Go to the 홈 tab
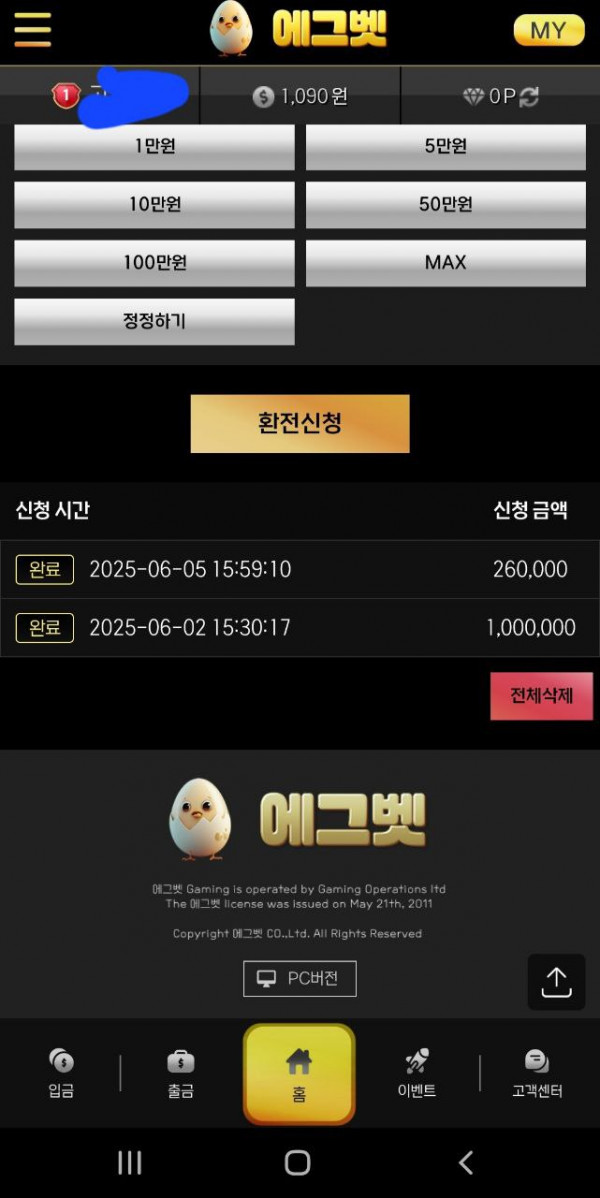600x1198 pixels. pyautogui.click(x=299, y=1073)
